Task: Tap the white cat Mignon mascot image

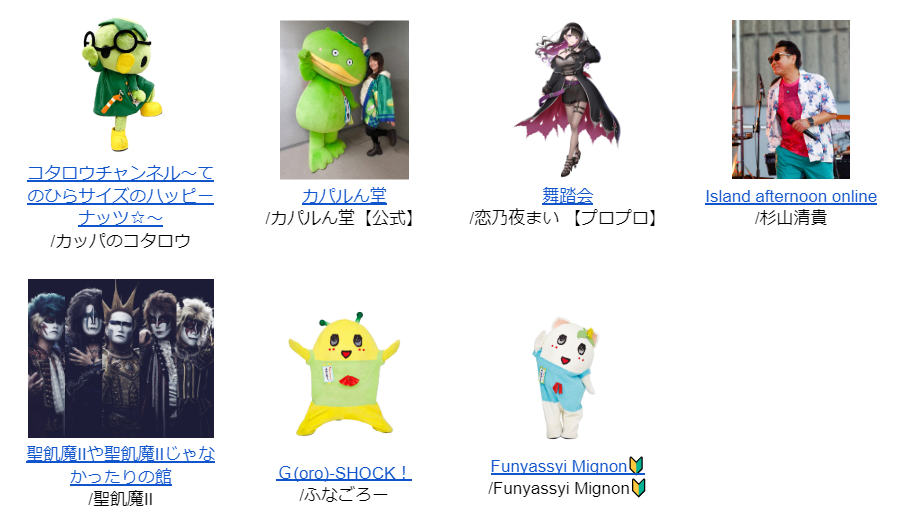Action: pos(567,378)
